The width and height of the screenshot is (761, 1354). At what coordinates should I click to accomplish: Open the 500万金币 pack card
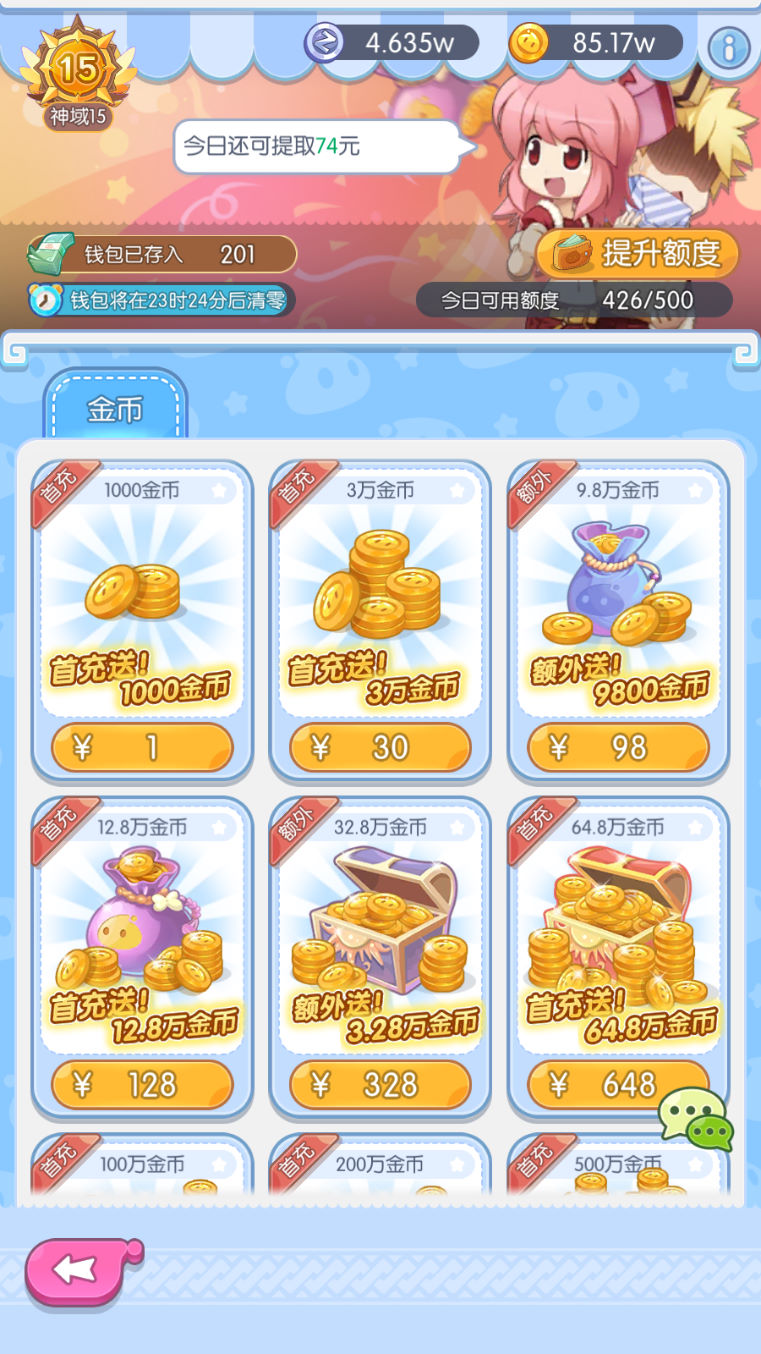click(618, 1168)
